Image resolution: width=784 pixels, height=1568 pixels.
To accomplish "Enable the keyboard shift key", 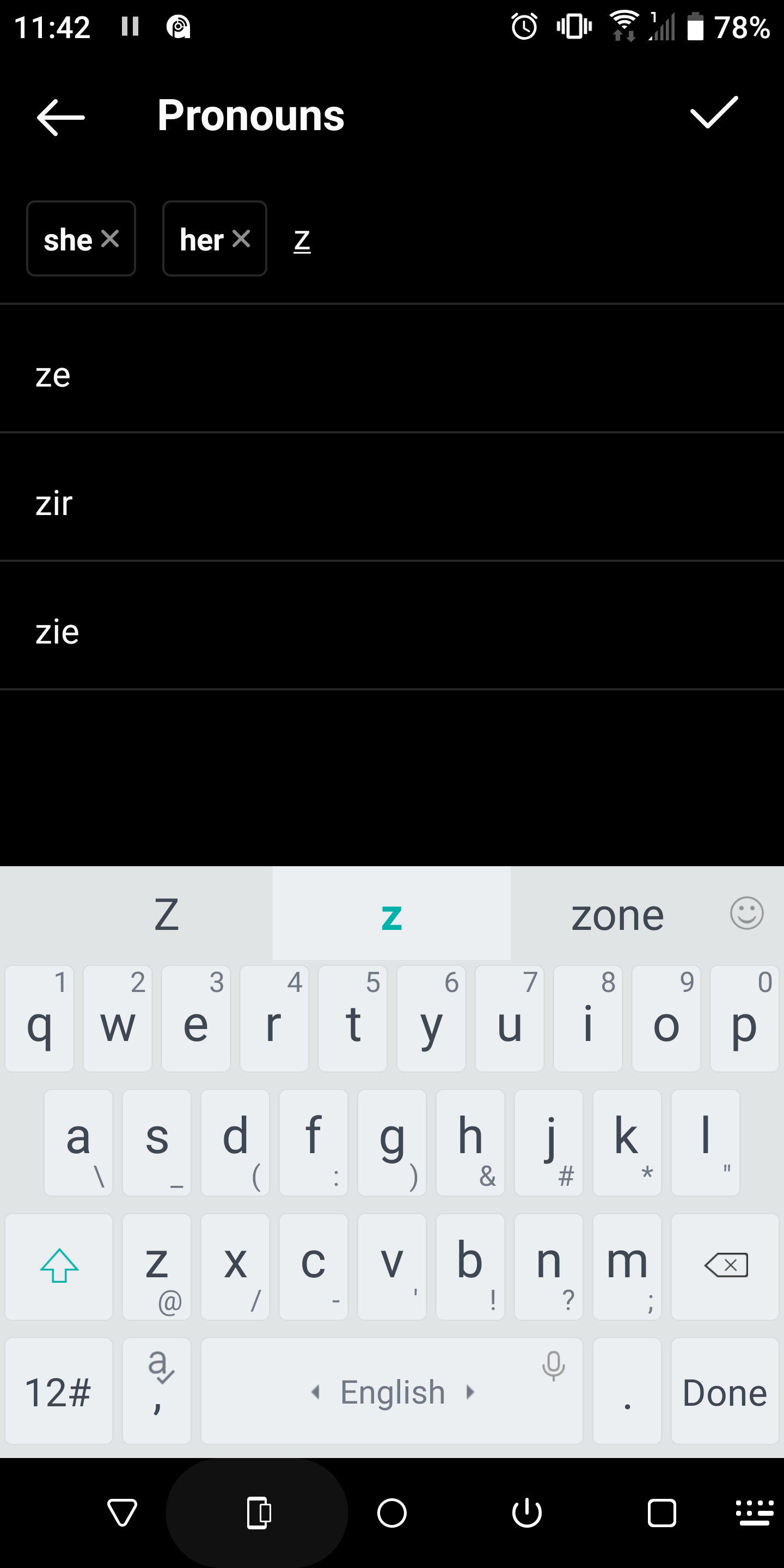I will 59,1266.
